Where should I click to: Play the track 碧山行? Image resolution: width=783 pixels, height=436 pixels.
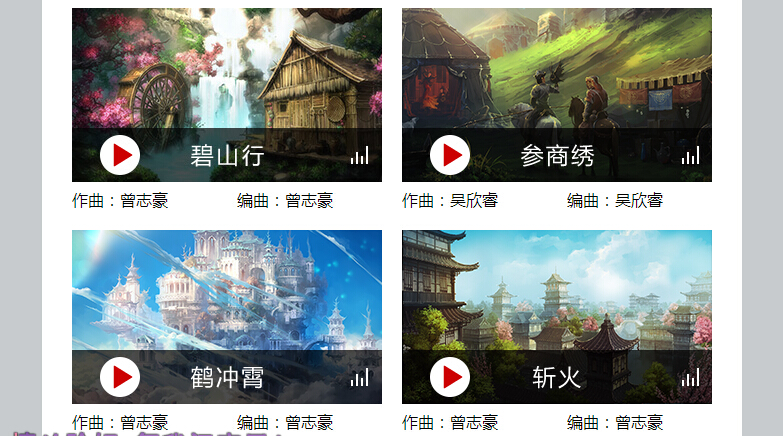click(x=120, y=155)
